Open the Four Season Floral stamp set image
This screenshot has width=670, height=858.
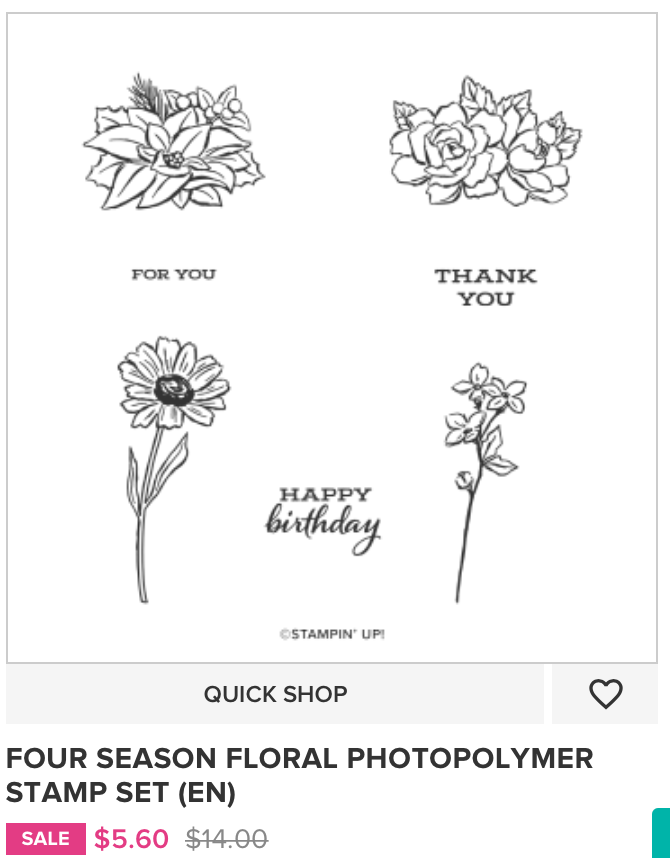[332, 338]
